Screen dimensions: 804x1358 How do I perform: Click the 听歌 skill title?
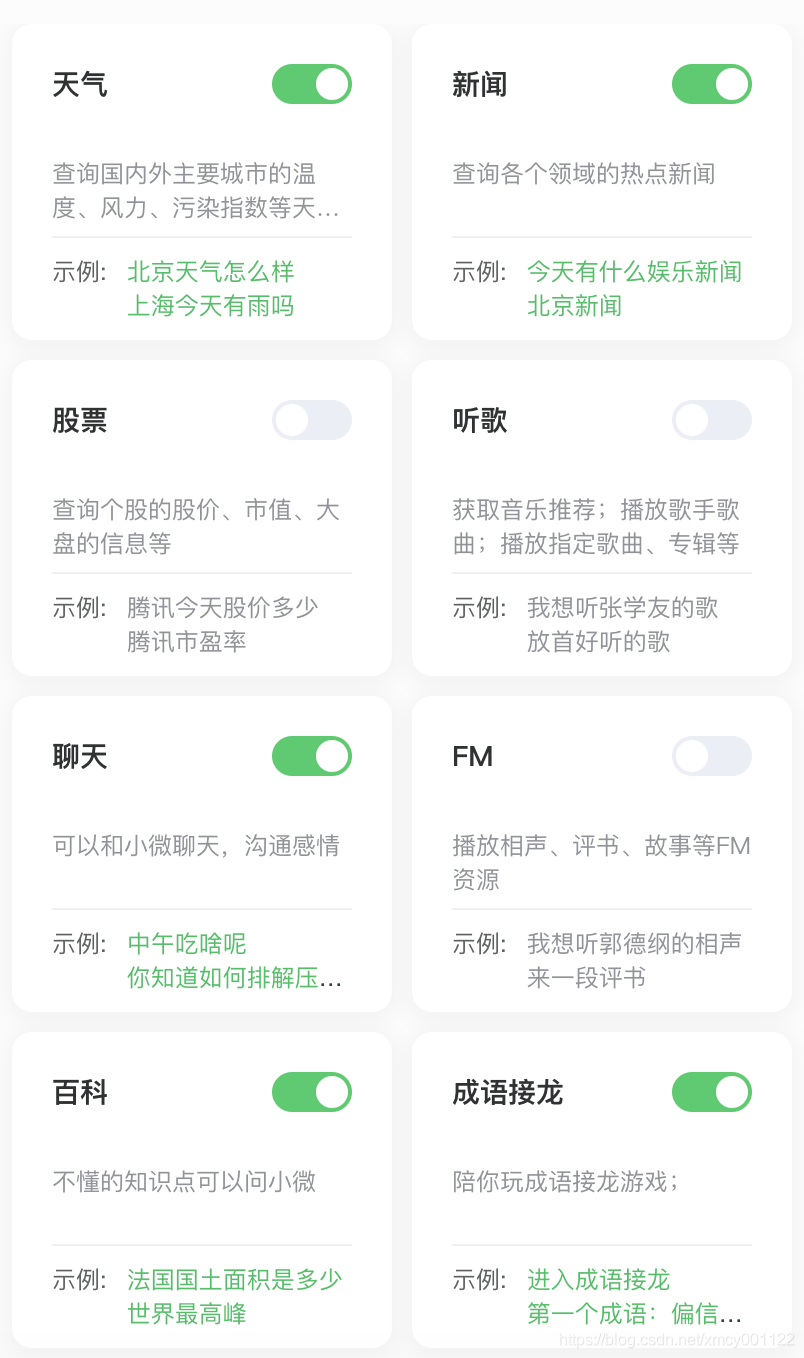(x=480, y=420)
